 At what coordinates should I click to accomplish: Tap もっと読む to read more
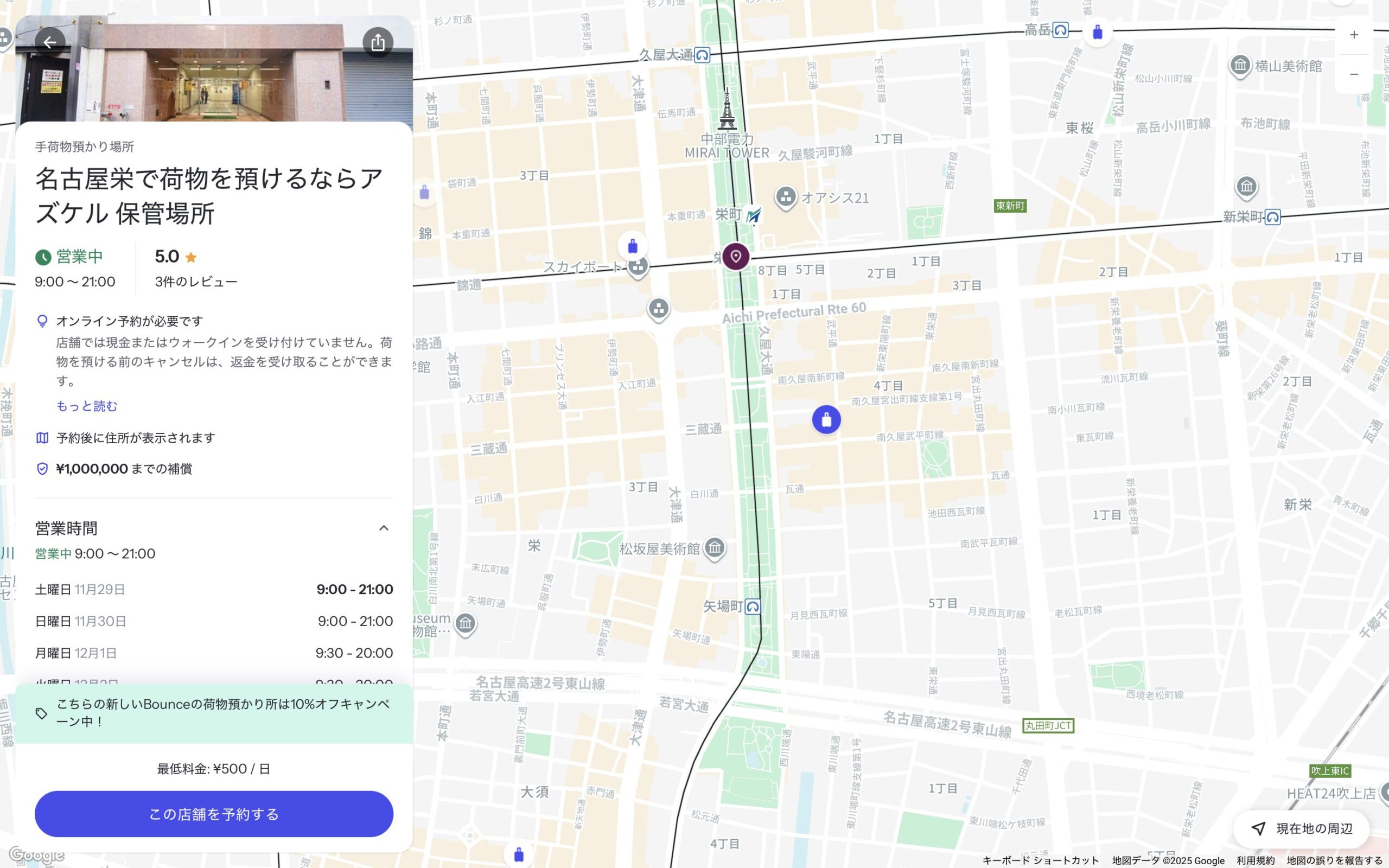coord(87,406)
